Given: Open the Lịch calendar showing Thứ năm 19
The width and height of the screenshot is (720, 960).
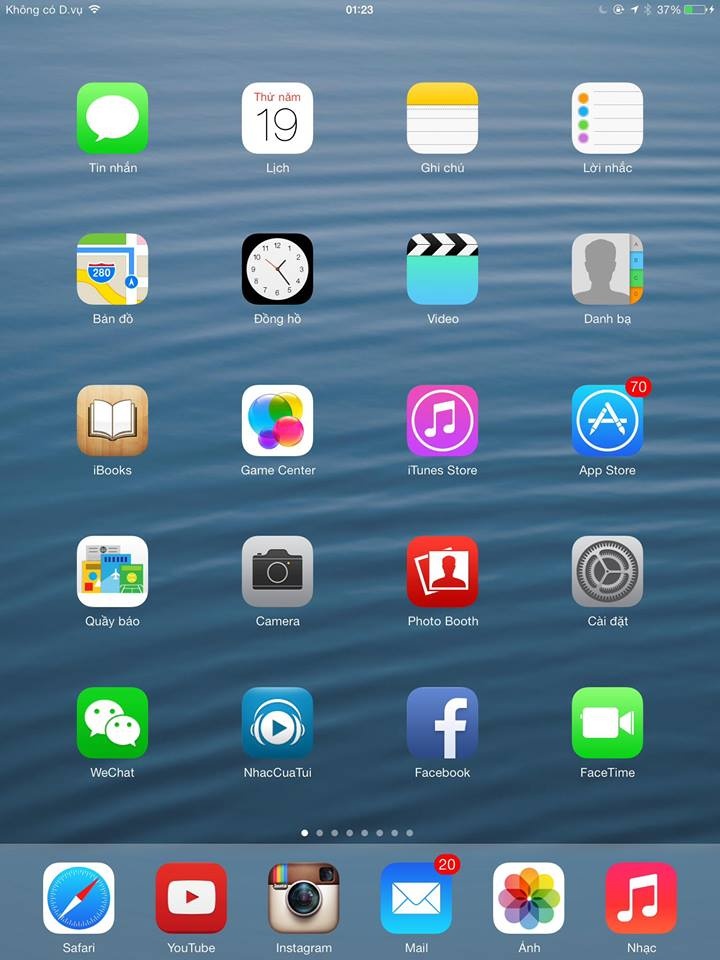Looking at the screenshot, I should pos(277,117).
